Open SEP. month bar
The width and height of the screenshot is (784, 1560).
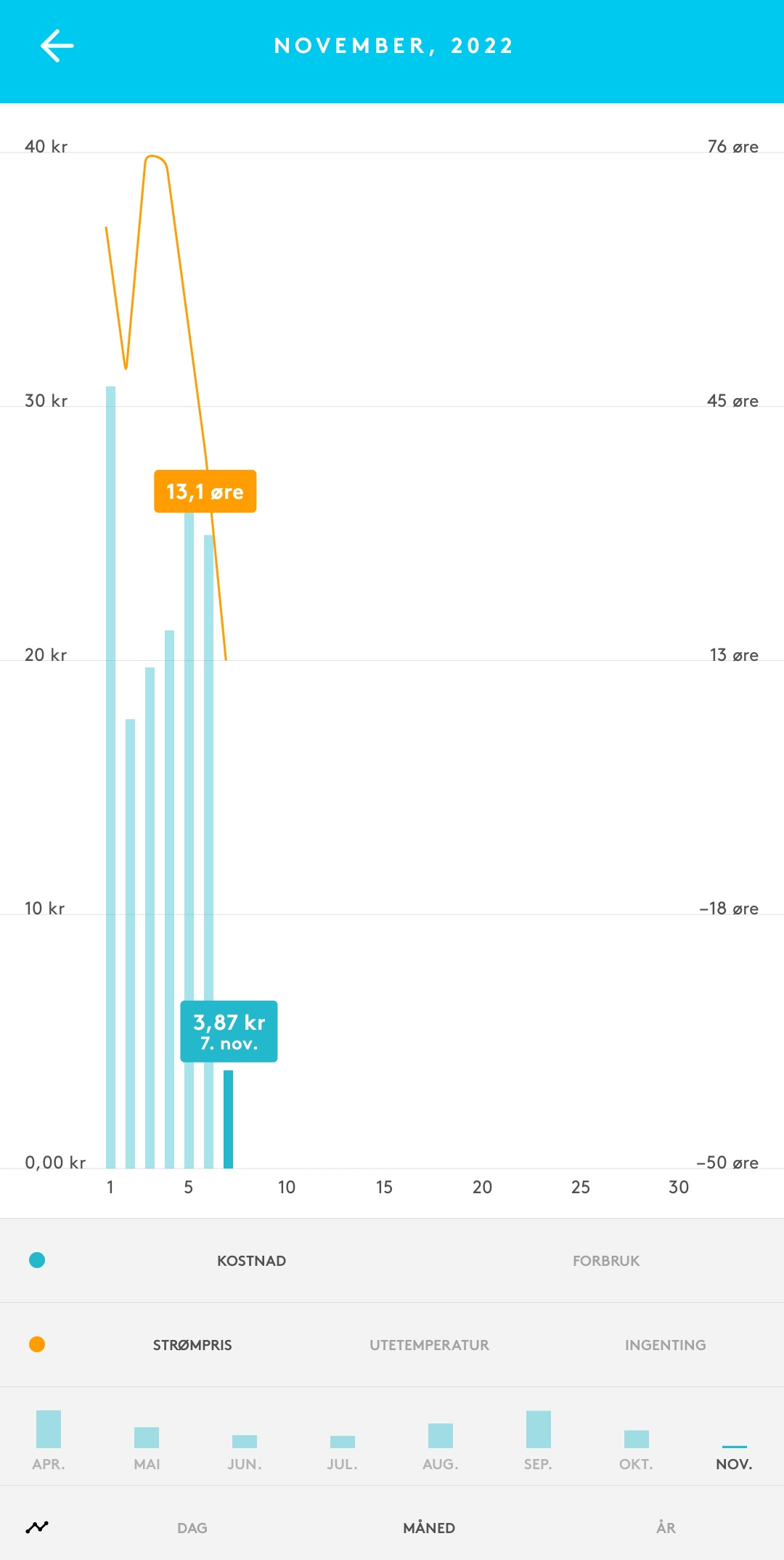539,1440
